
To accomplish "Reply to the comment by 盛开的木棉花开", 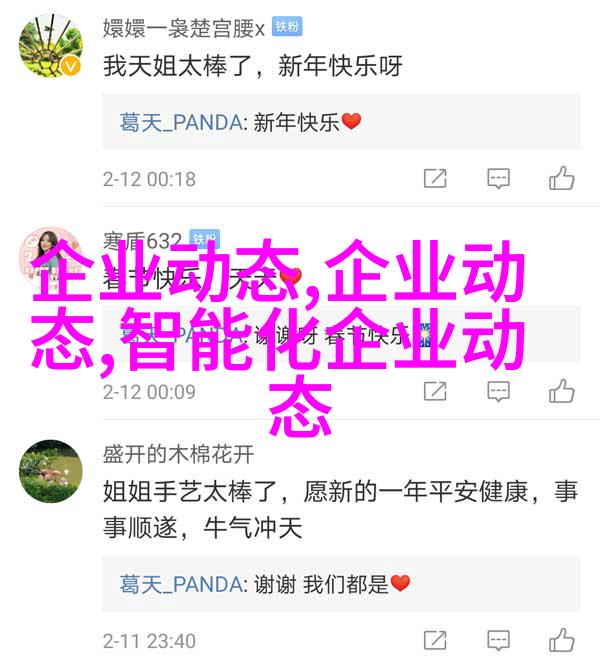I will point(498,640).
